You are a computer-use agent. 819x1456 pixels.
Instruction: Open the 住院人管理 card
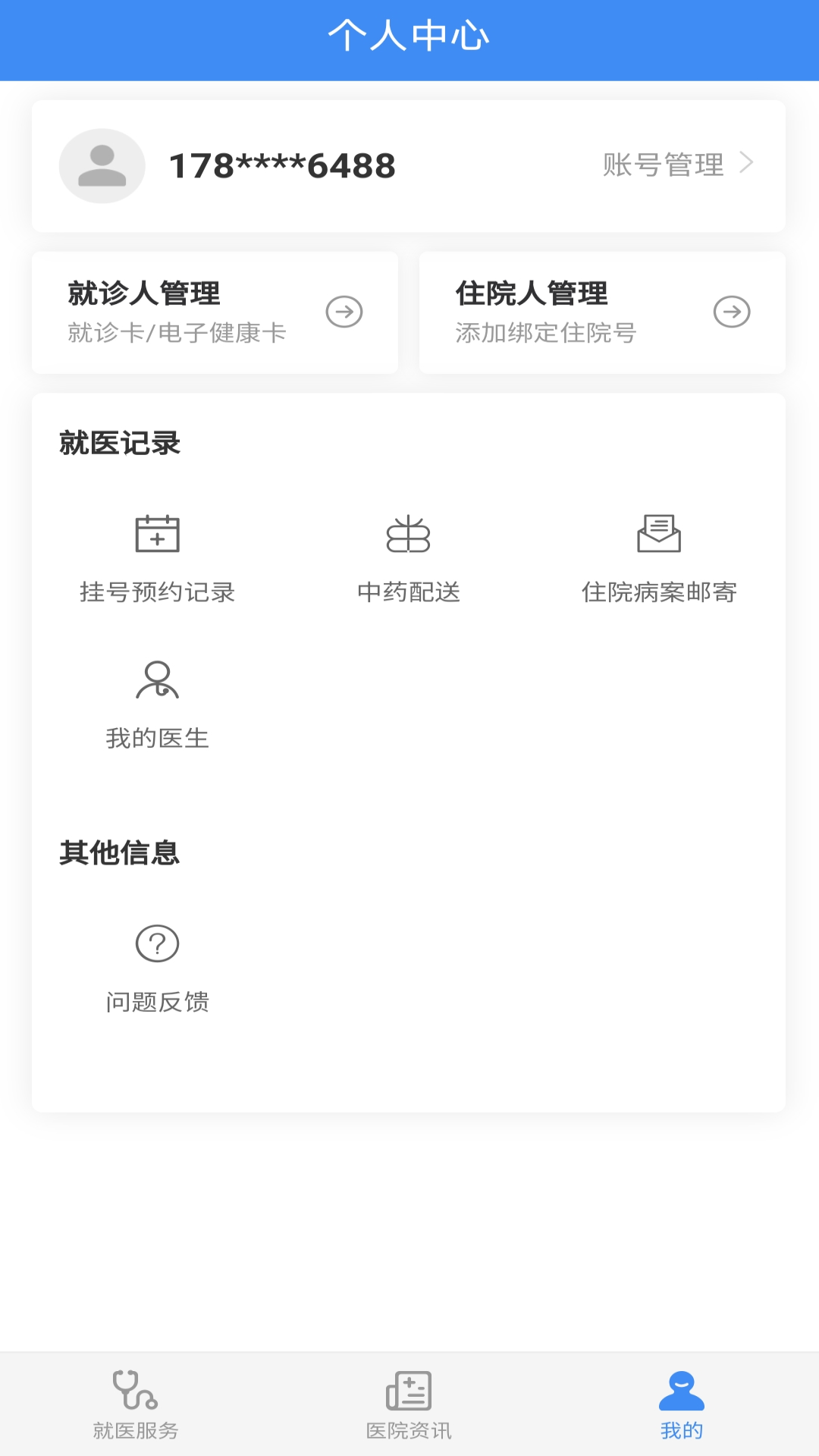(x=602, y=312)
